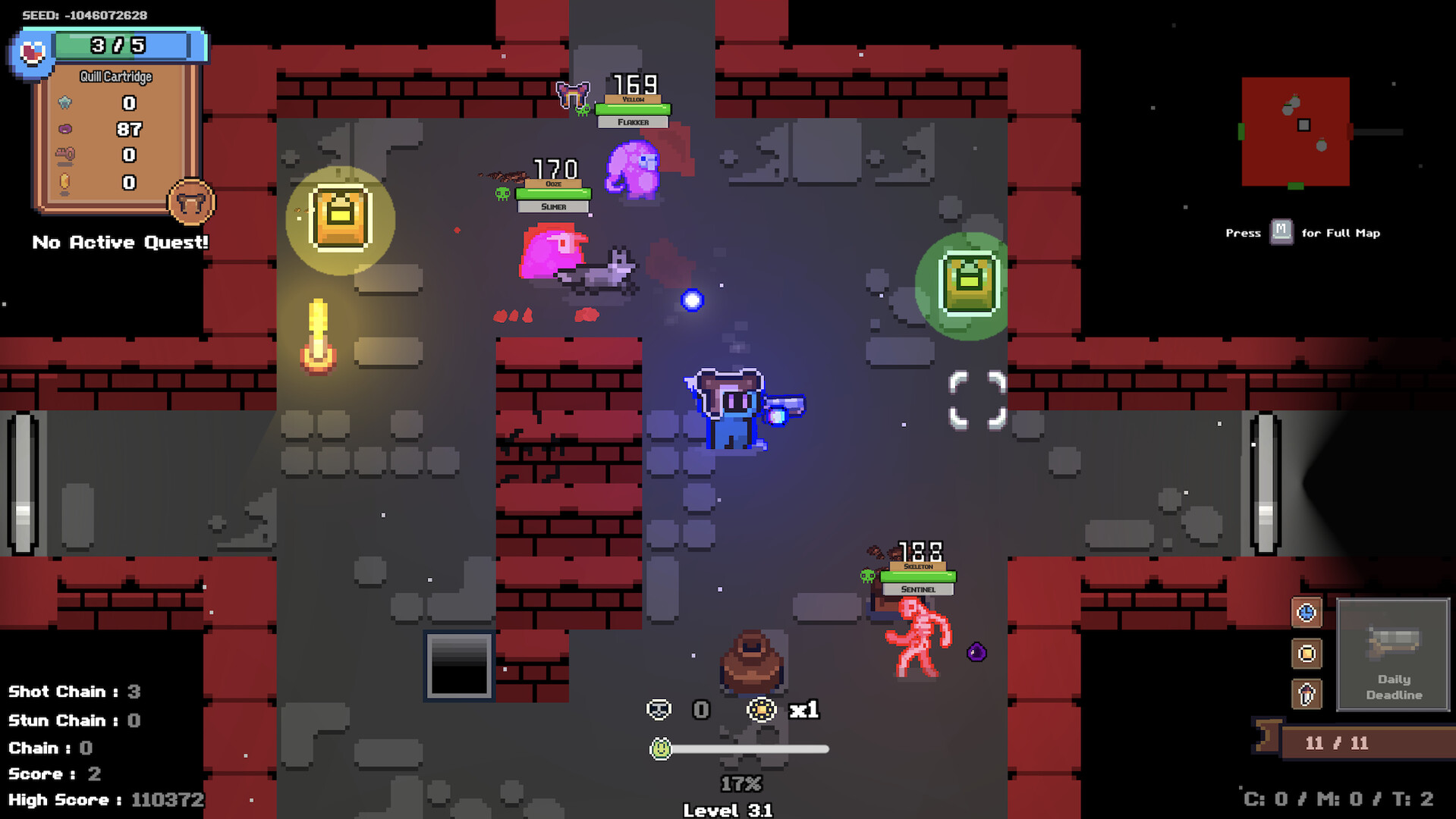Open the full map from the minimap
This screenshot has height=819, width=1456.
pos(1295,132)
